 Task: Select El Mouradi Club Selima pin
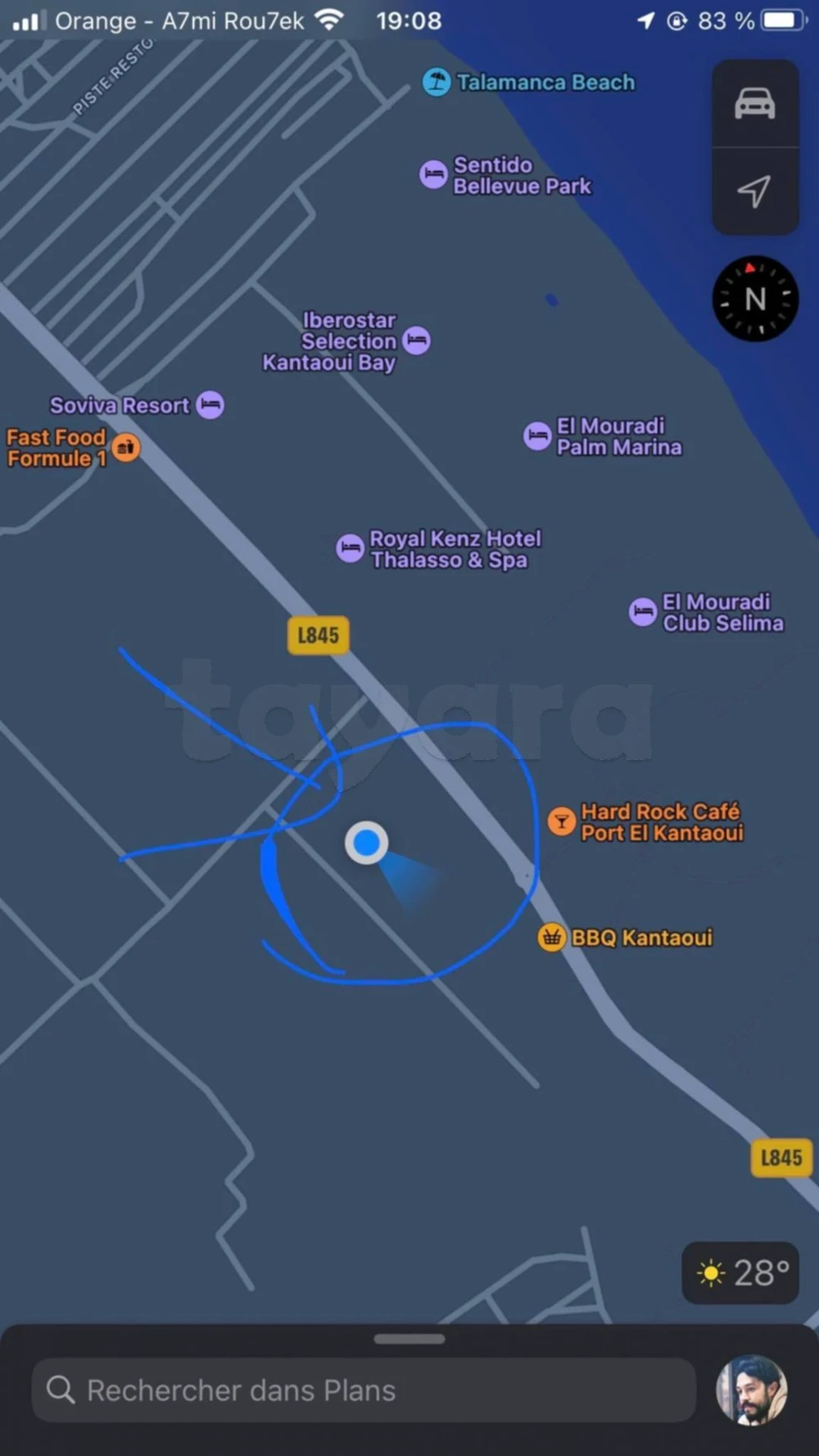643,612
